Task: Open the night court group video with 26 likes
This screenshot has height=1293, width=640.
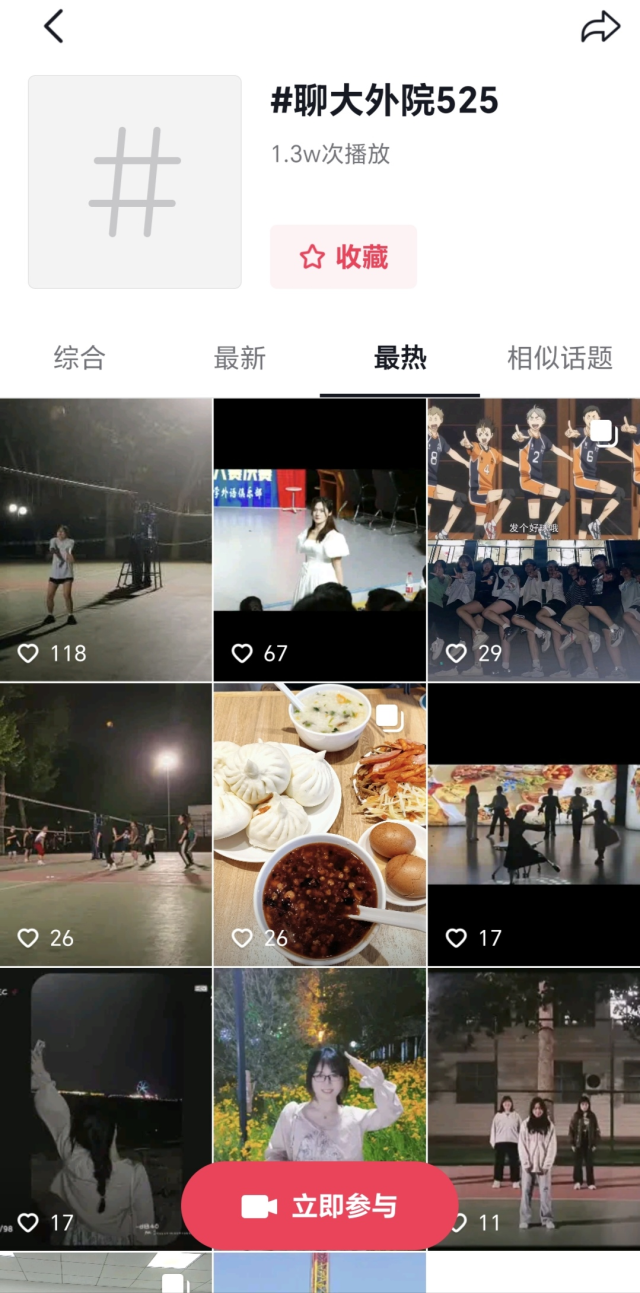Action: [x=106, y=825]
